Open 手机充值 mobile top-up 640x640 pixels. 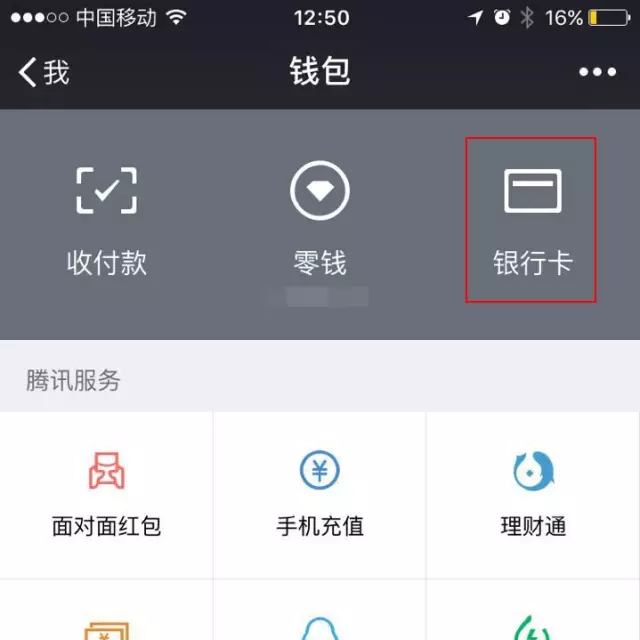point(320,494)
